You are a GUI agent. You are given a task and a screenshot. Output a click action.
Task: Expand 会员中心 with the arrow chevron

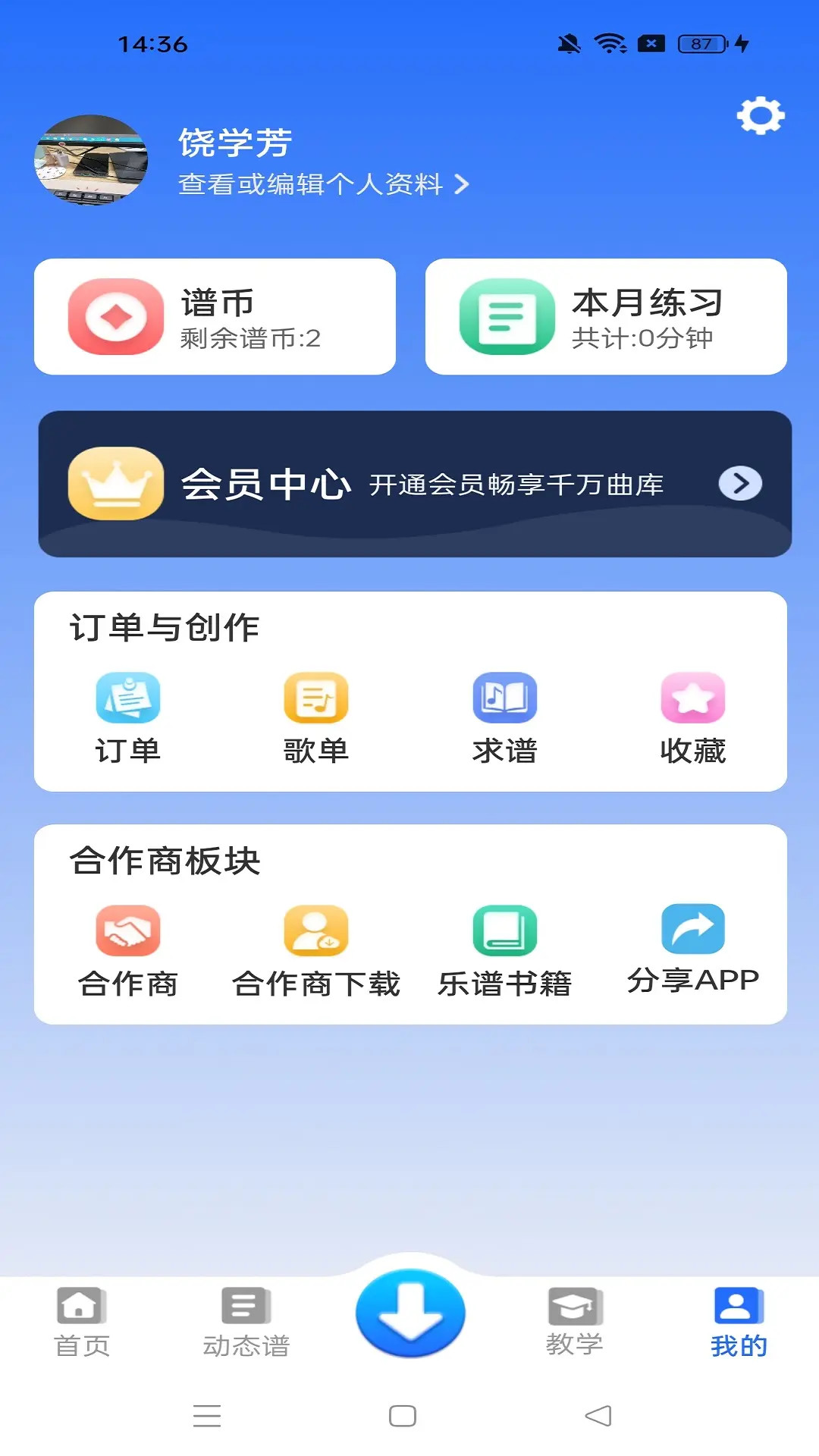pos(739,484)
